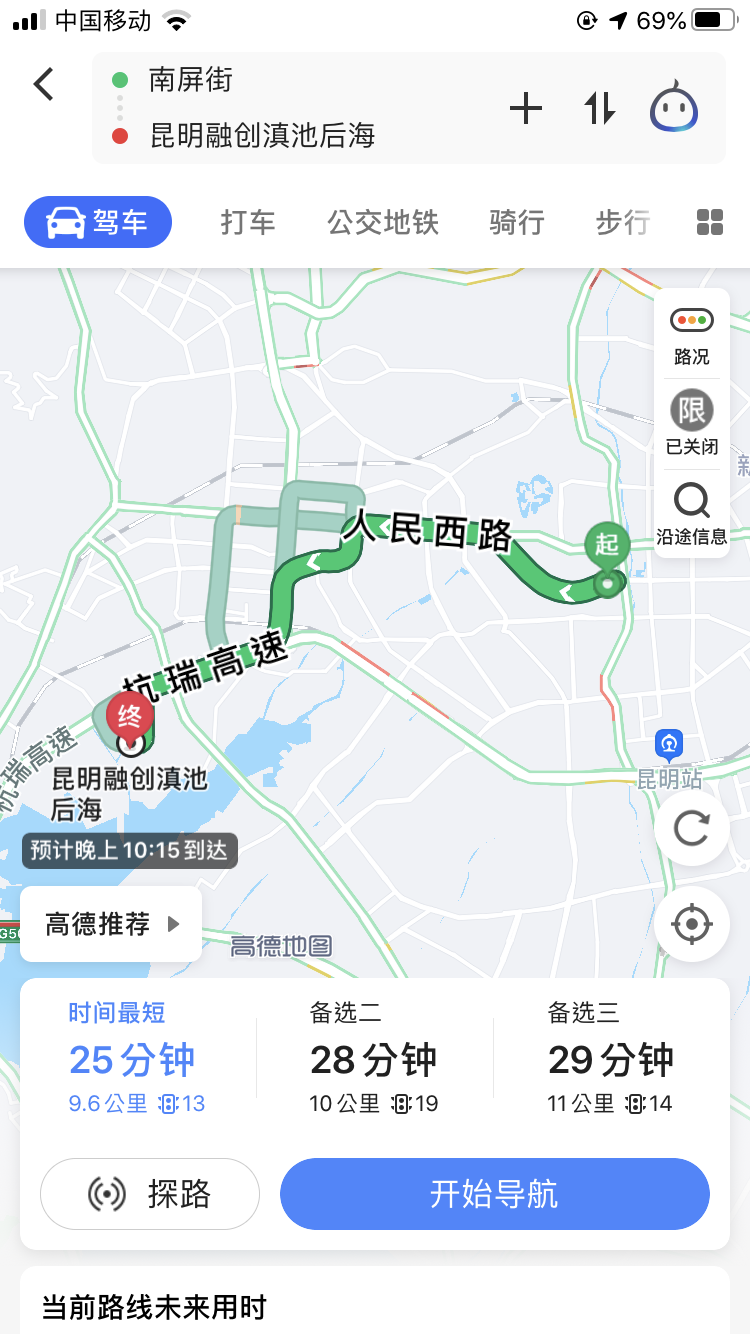Screen dimensions: 750x1334
Task: Expand the 高德推荐 preference menu
Action: pos(111,924)
